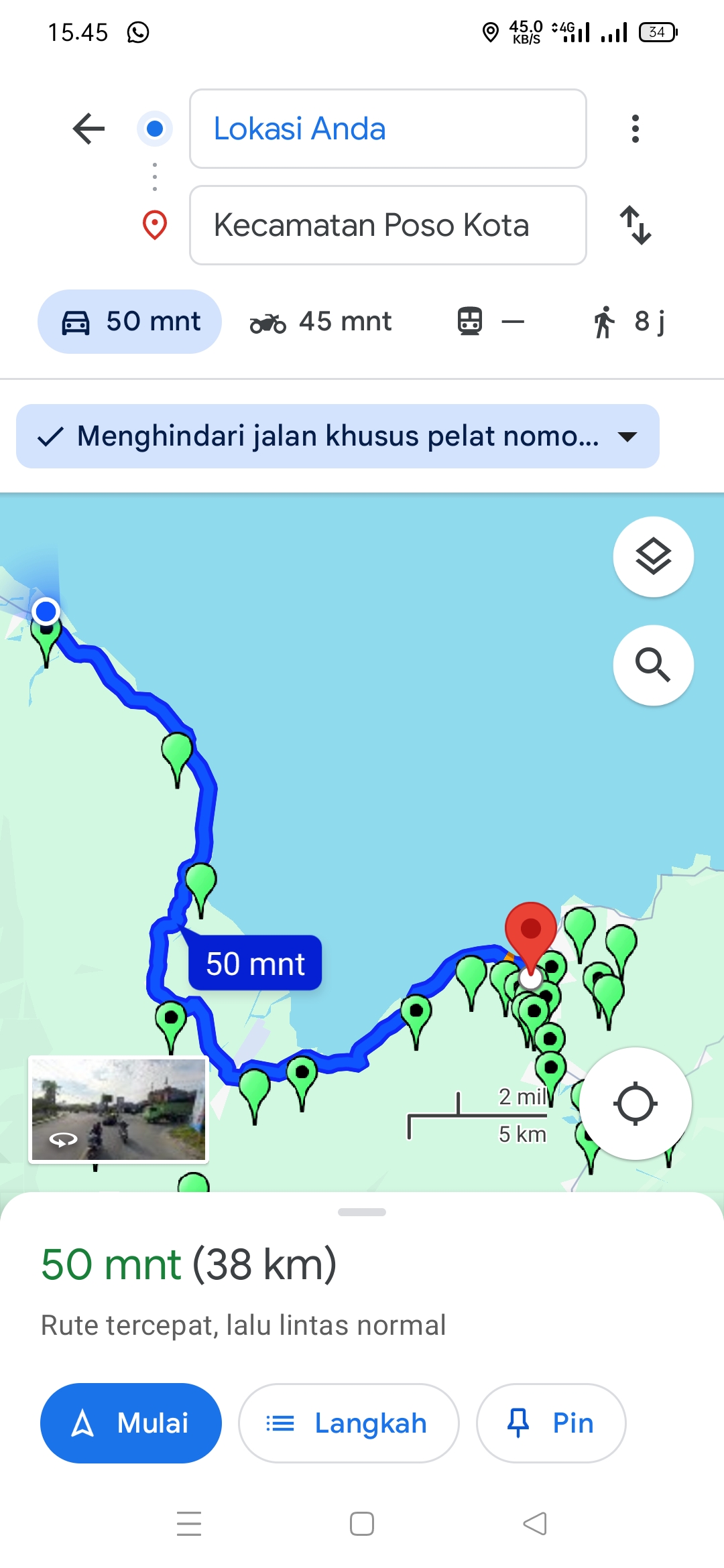Start navigation with Mulai
The image size is (724, 1568).
131,1423
